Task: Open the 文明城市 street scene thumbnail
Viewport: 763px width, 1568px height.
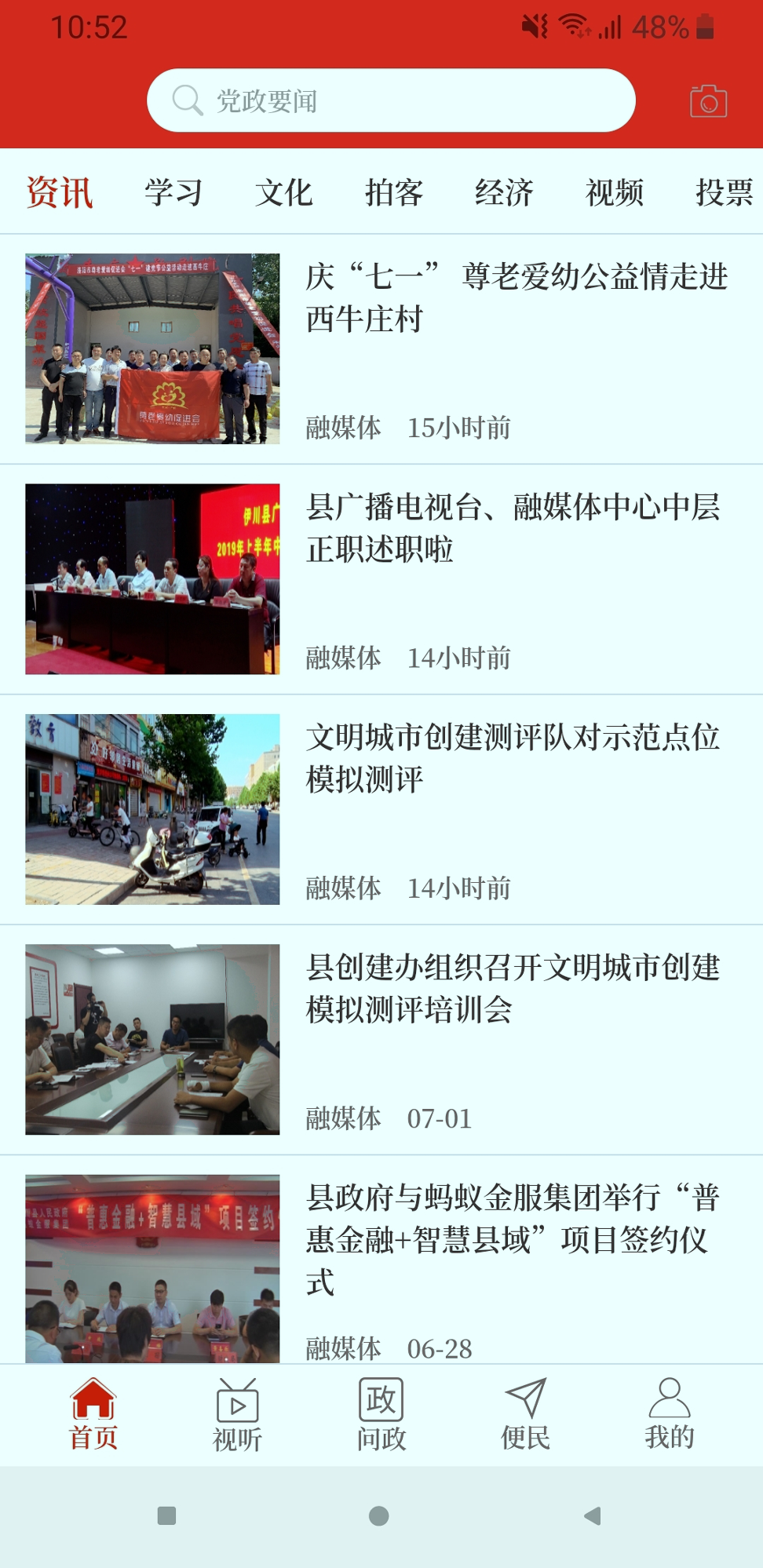Action: (x=152, y=809)
